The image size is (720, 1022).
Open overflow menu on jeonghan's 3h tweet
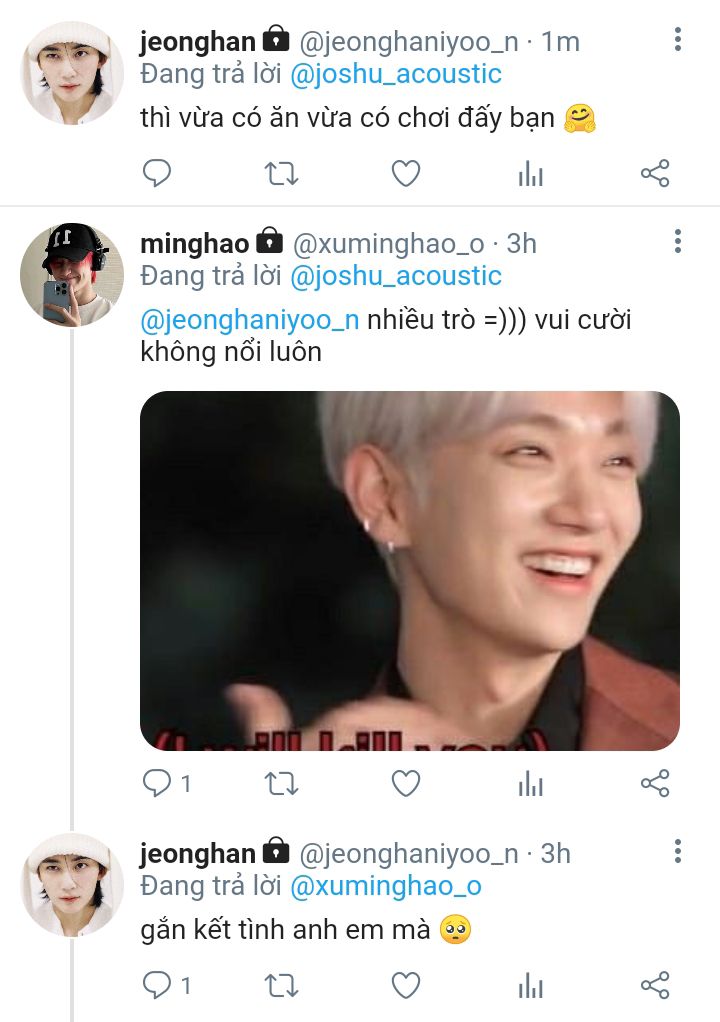coord(678,852)
